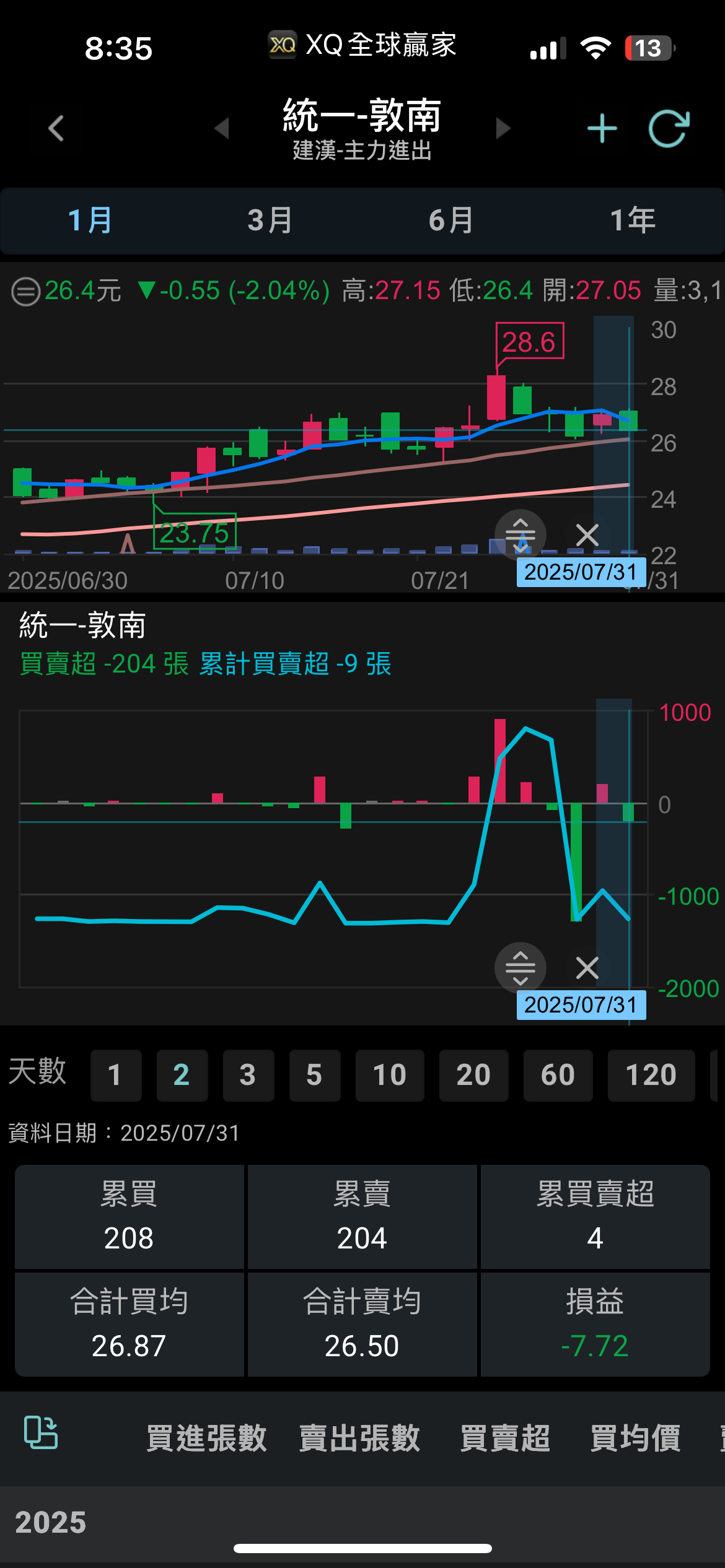The height and width of the screenshot is (1568, 725).
Task: Select the 1月 time range tab
Action: (90, 220)
